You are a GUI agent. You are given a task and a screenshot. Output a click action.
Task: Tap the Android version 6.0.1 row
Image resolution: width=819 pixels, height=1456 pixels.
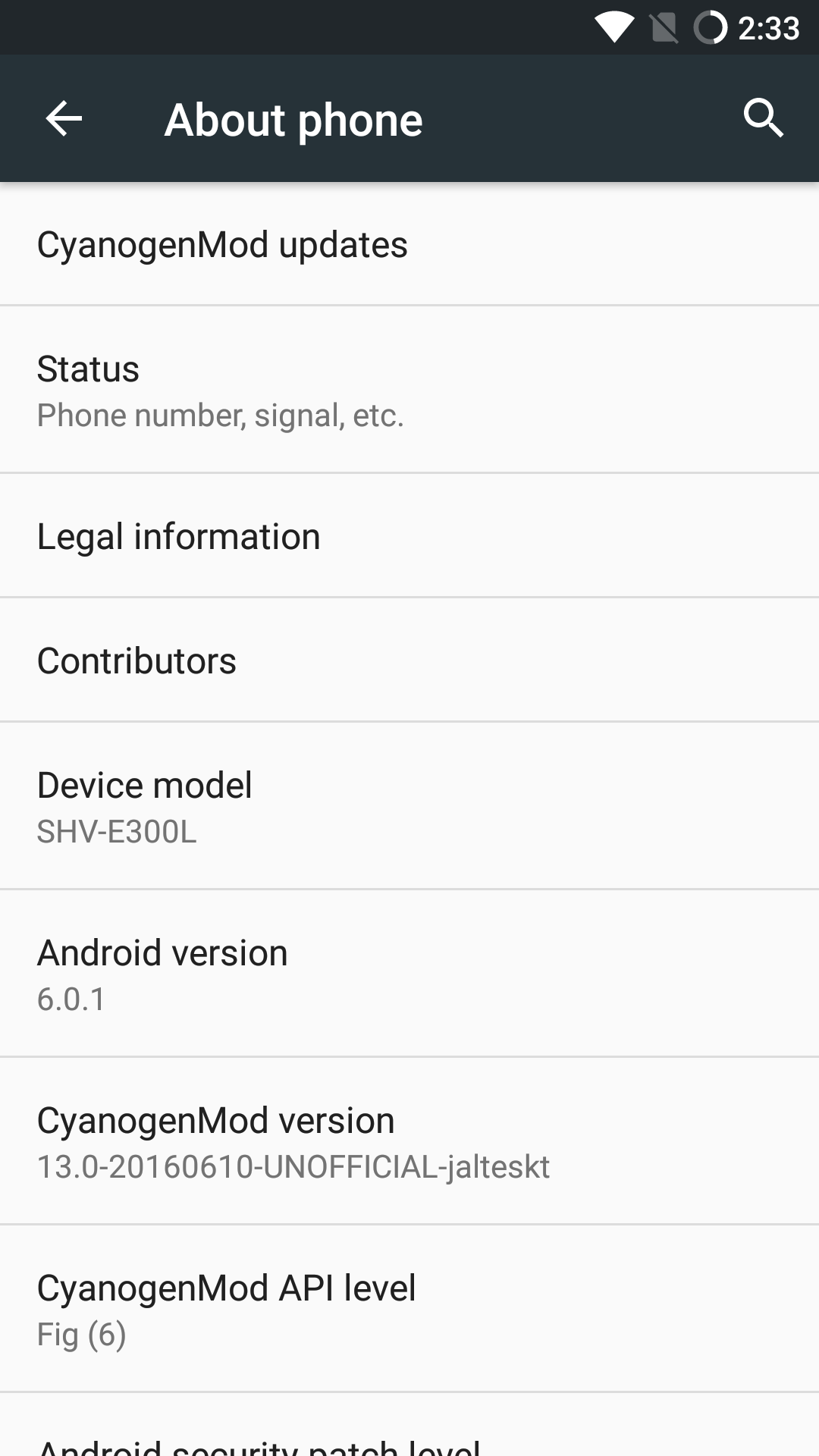tap(409, 974)
